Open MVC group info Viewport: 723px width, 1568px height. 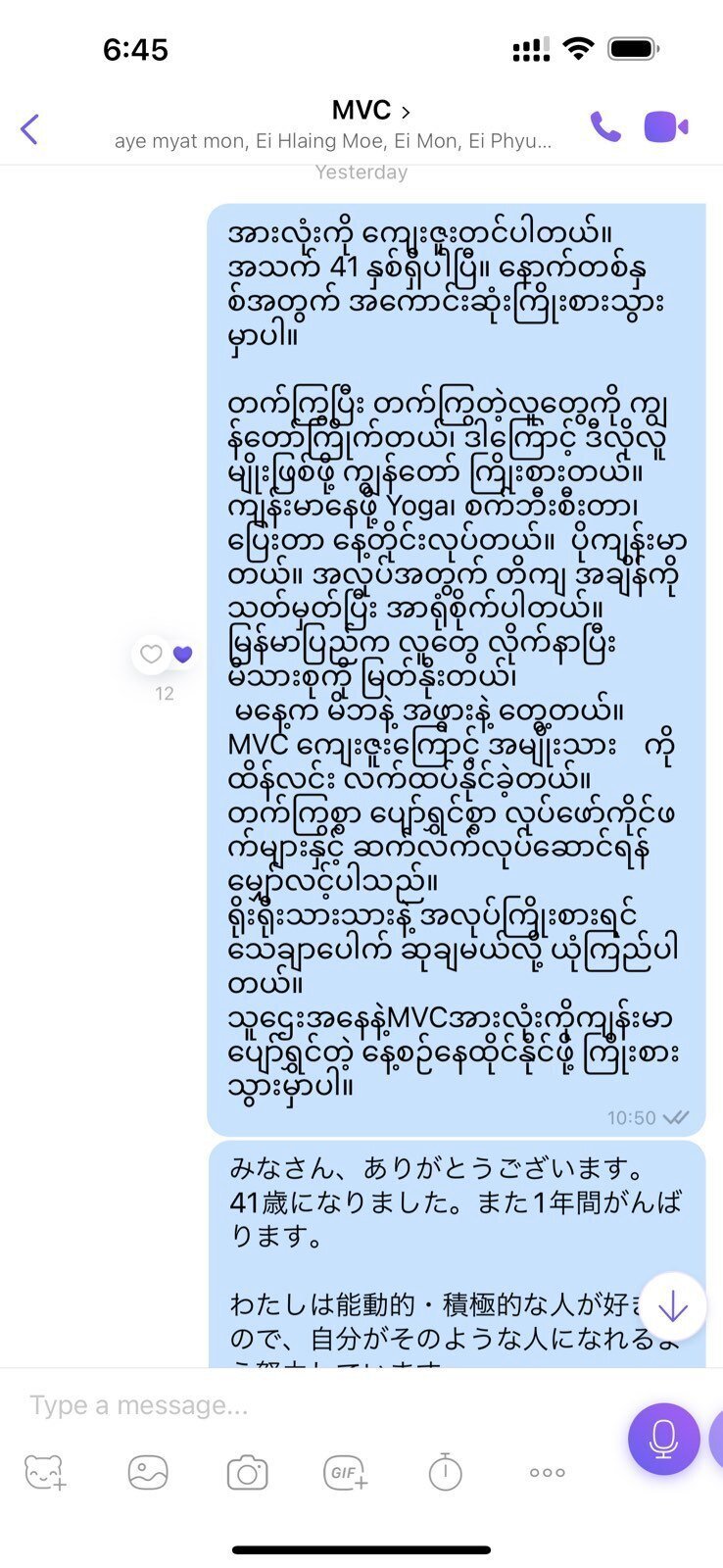369,111
